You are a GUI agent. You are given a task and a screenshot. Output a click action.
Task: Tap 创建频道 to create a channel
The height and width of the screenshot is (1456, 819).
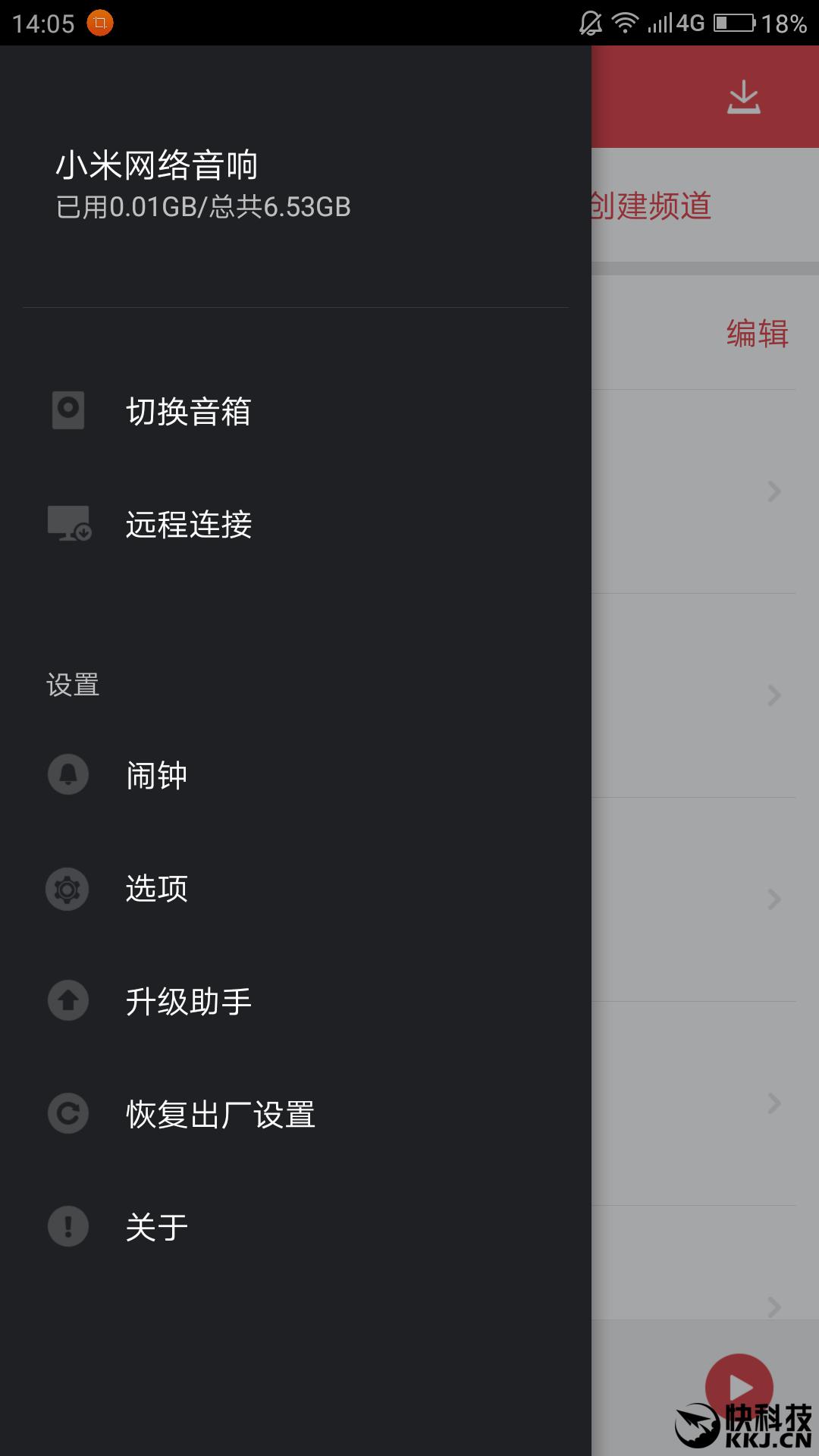pyautogui.click(x=651, y=206)
